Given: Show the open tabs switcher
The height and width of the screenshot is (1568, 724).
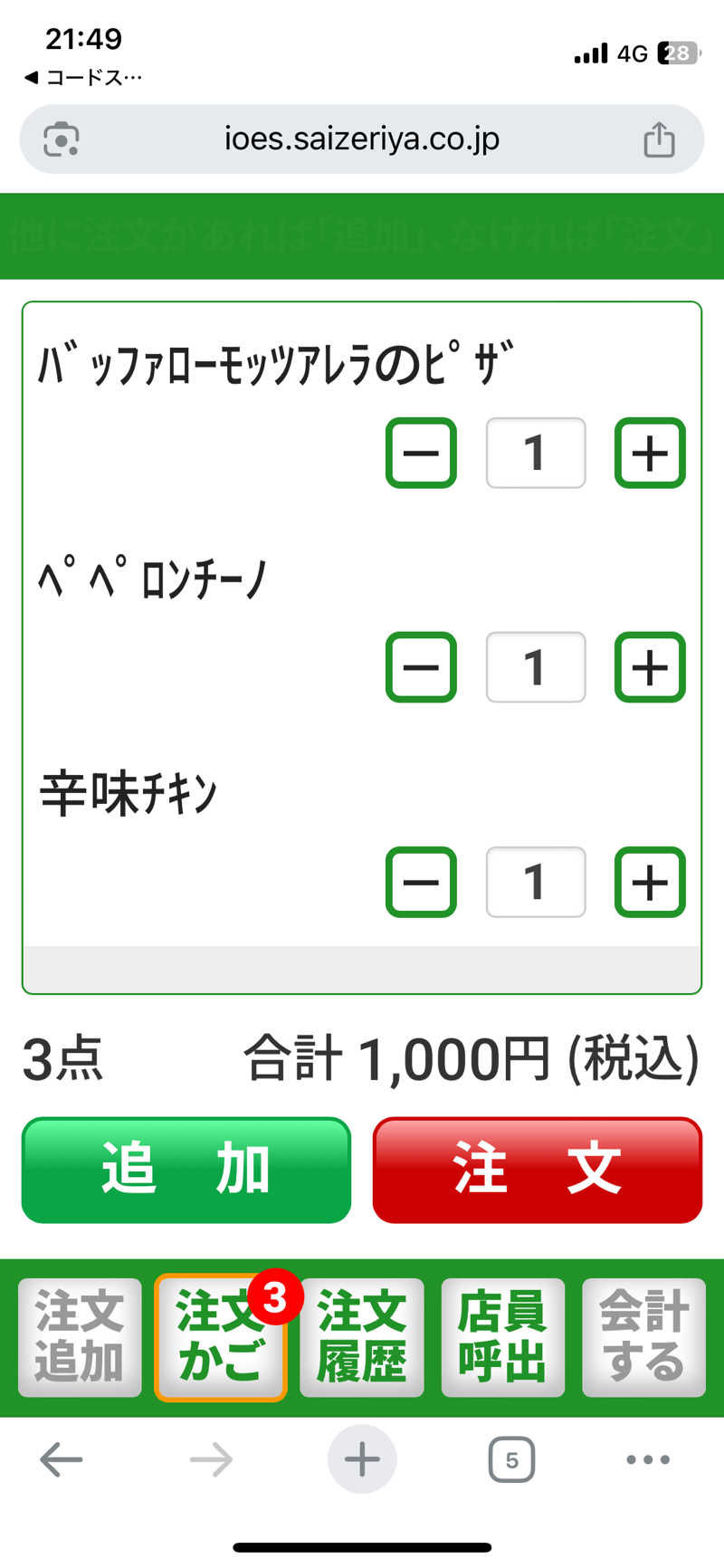Looking at the screenshot, I should pyautogui.click(x=511, y=1459).
